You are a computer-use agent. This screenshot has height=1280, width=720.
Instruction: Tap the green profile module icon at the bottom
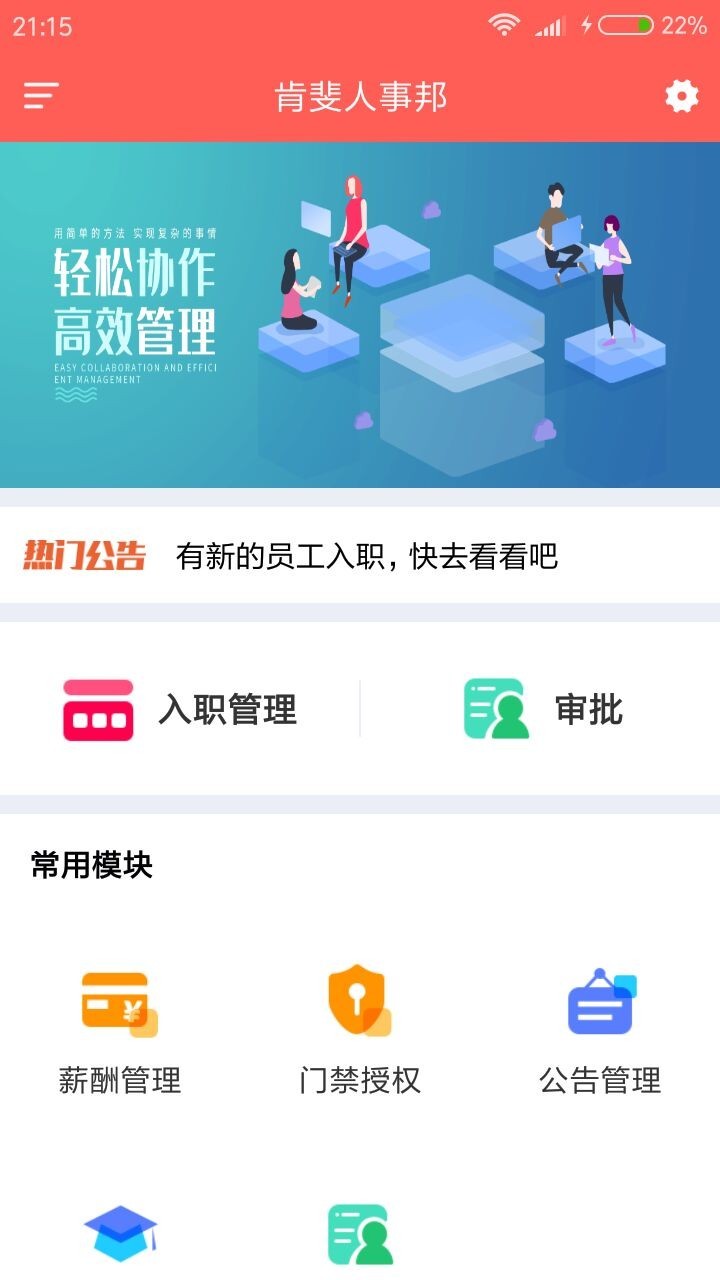click(360, 1235)
